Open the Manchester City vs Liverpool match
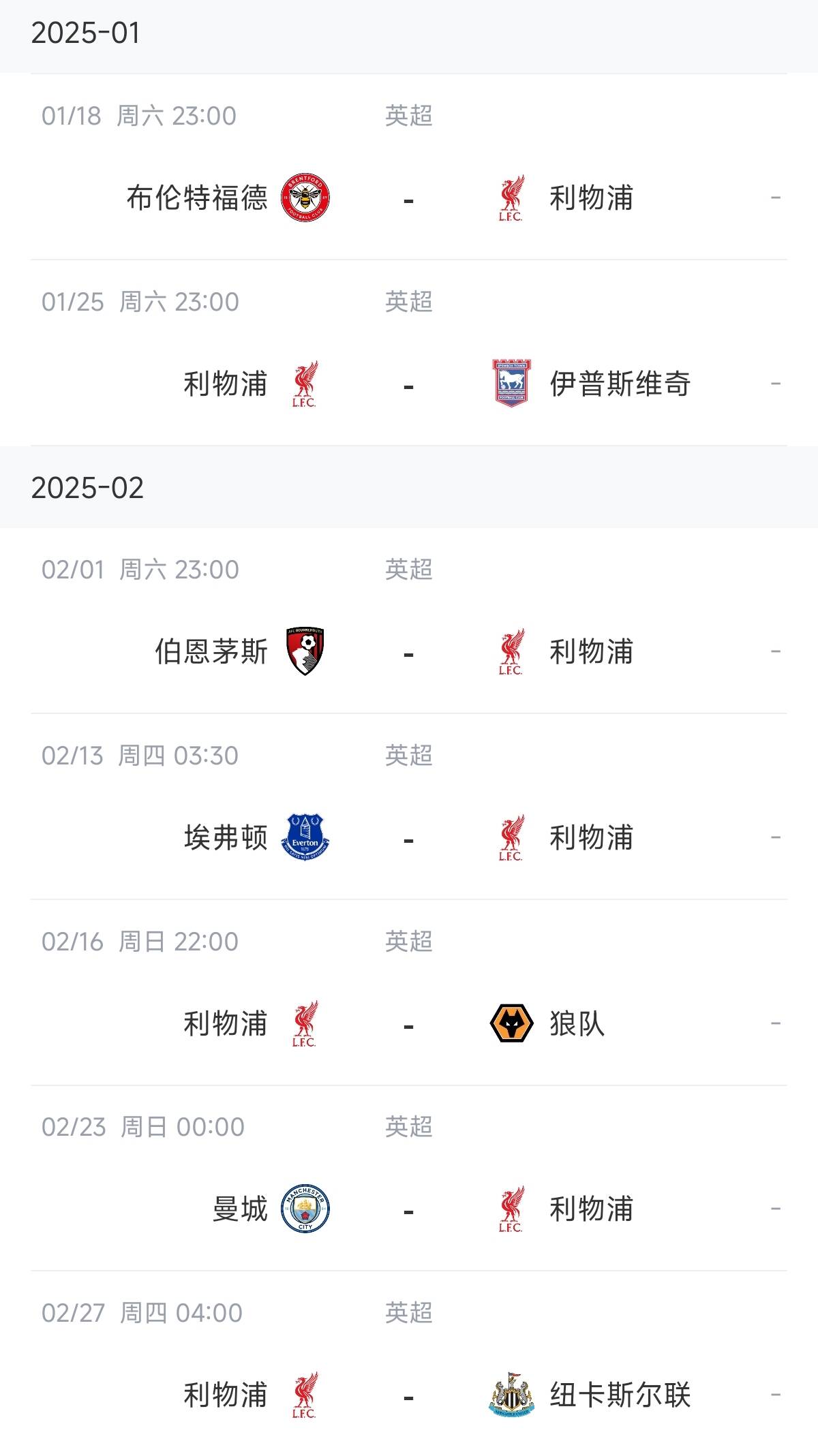Image resolution: width=818 pixels, height=1456 pixels. (408, 1210)
